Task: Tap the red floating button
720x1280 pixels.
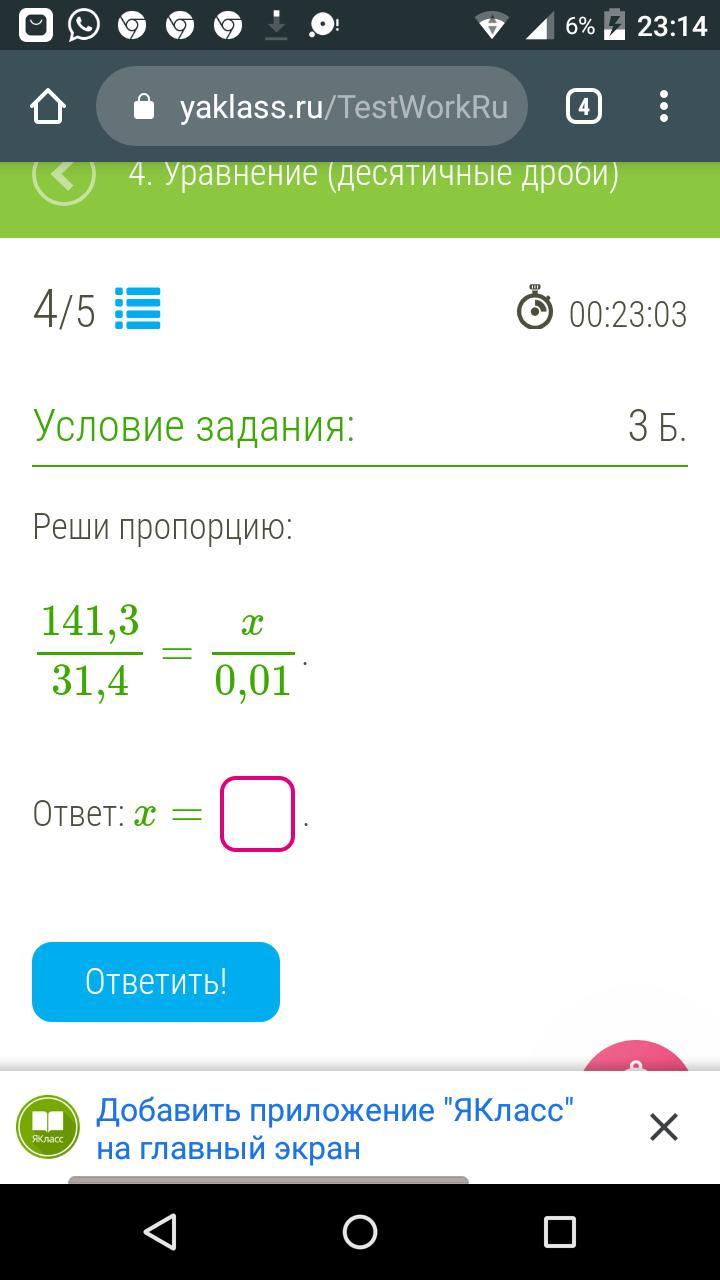Action: [x=636, y=1058]
